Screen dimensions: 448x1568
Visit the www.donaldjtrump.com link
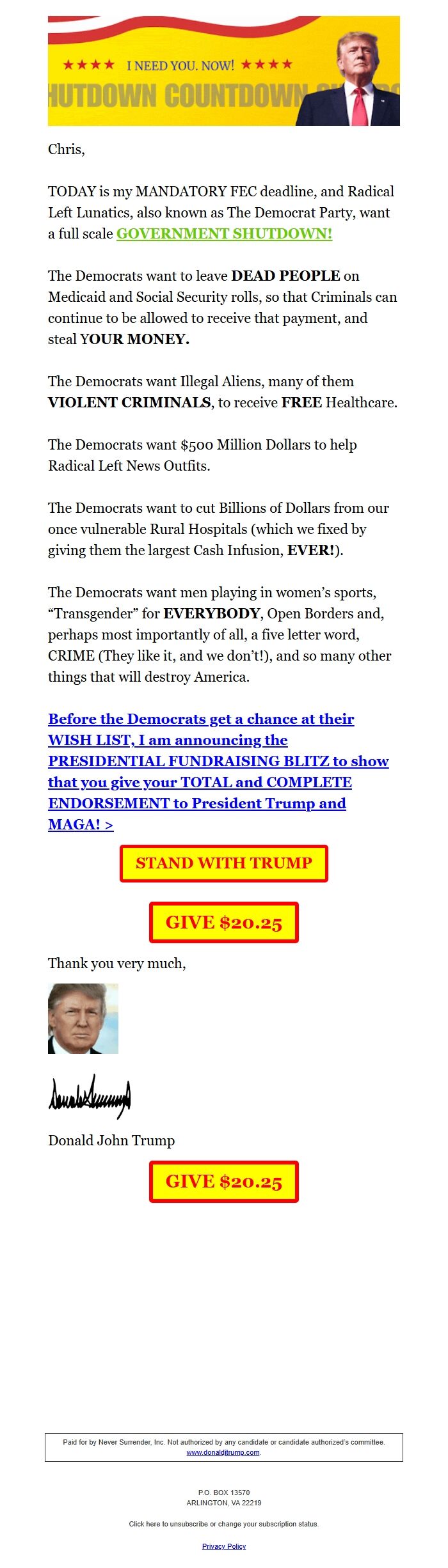click(x=223, y=1452)
